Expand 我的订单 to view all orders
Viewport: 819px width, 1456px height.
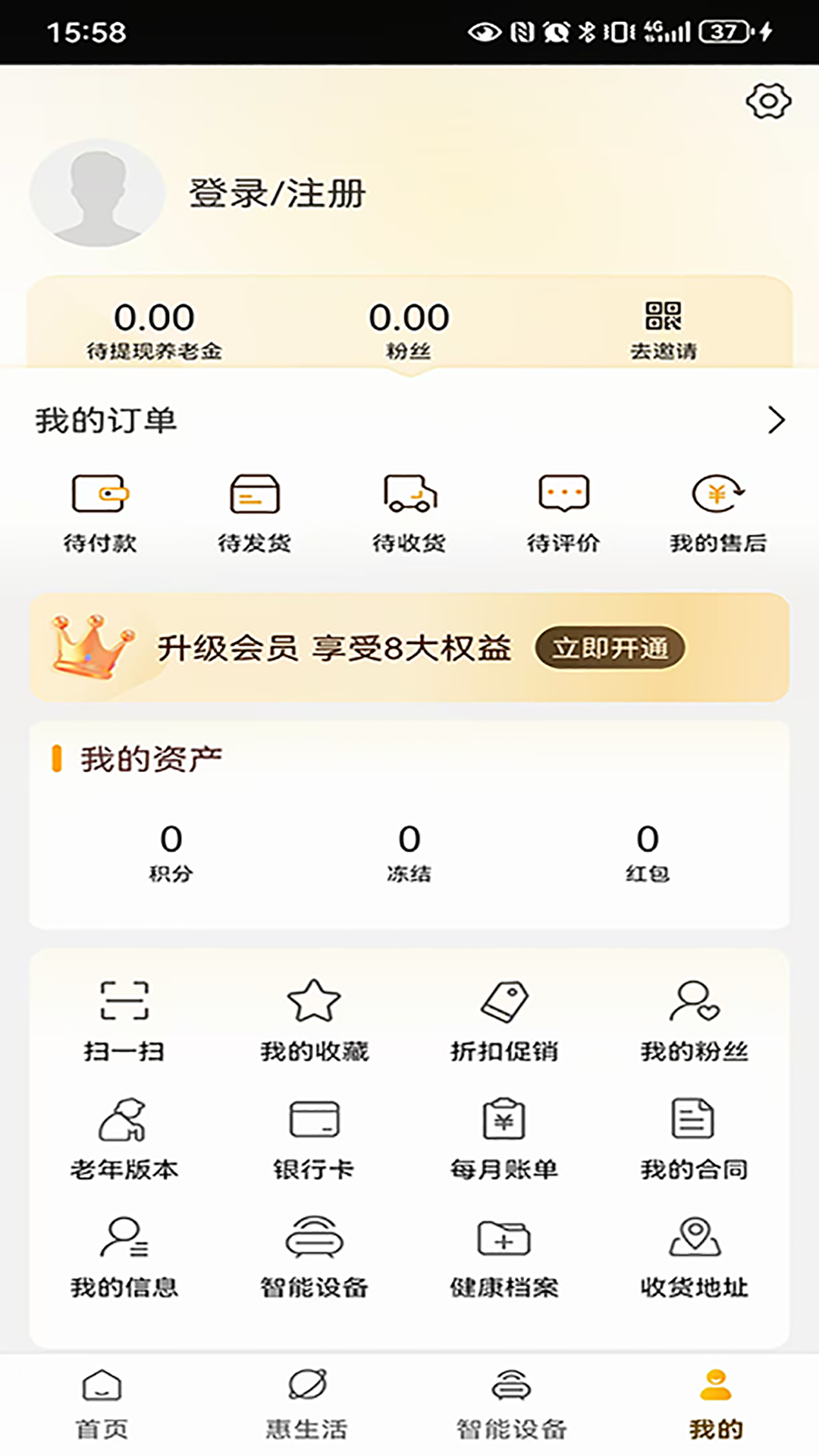(x=775, y=419)
